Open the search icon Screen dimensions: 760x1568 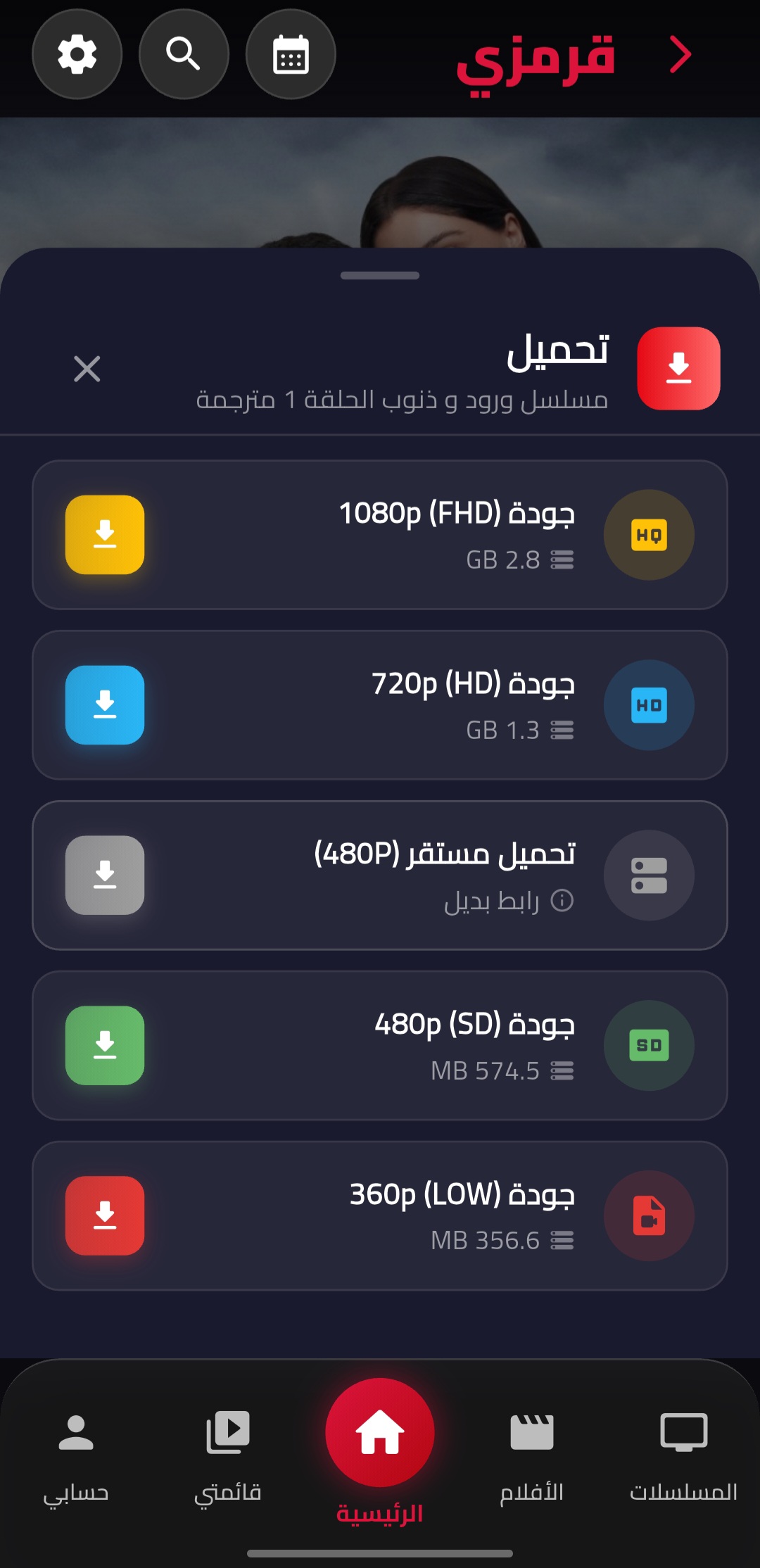(184, 55)
